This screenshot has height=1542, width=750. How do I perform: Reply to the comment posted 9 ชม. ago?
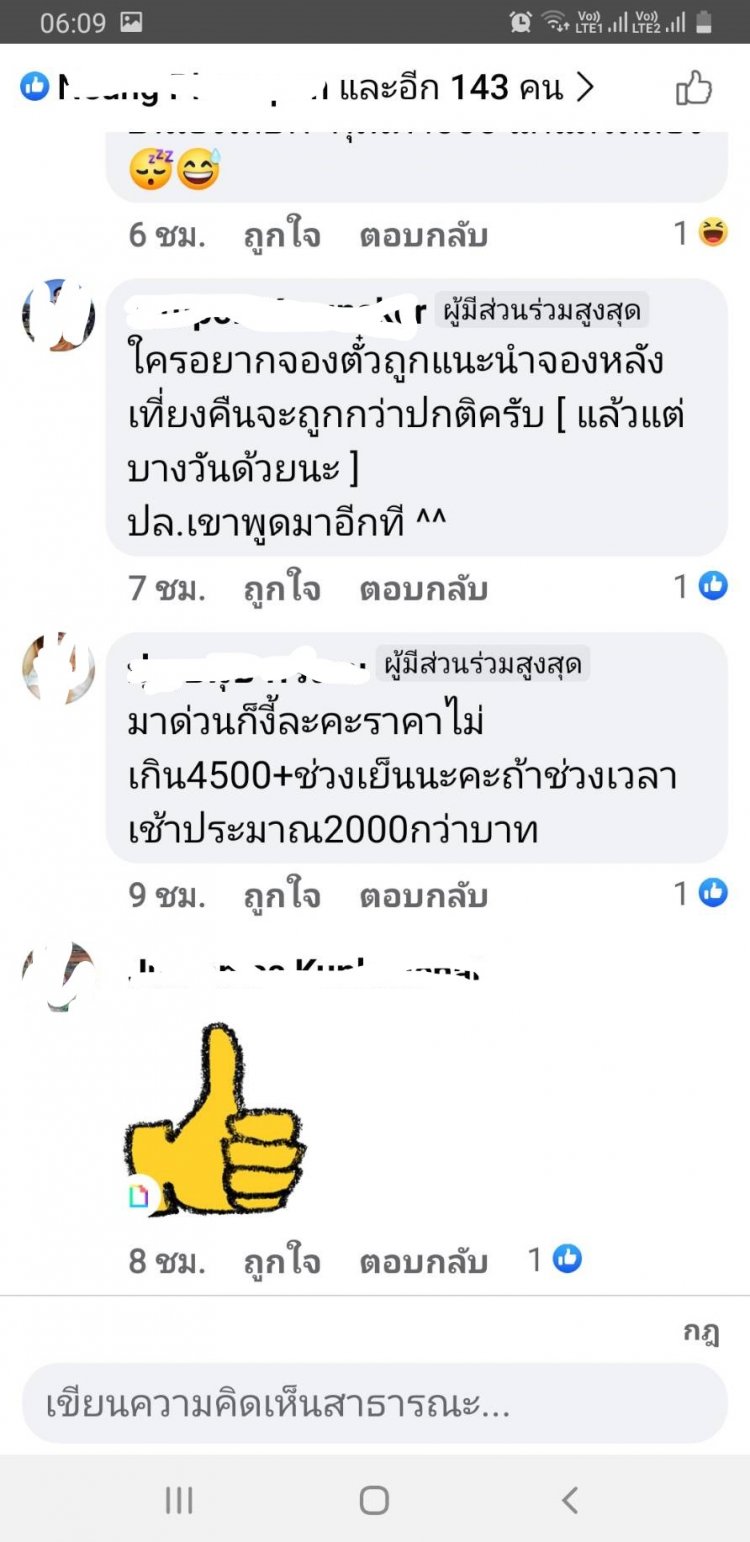423,895
